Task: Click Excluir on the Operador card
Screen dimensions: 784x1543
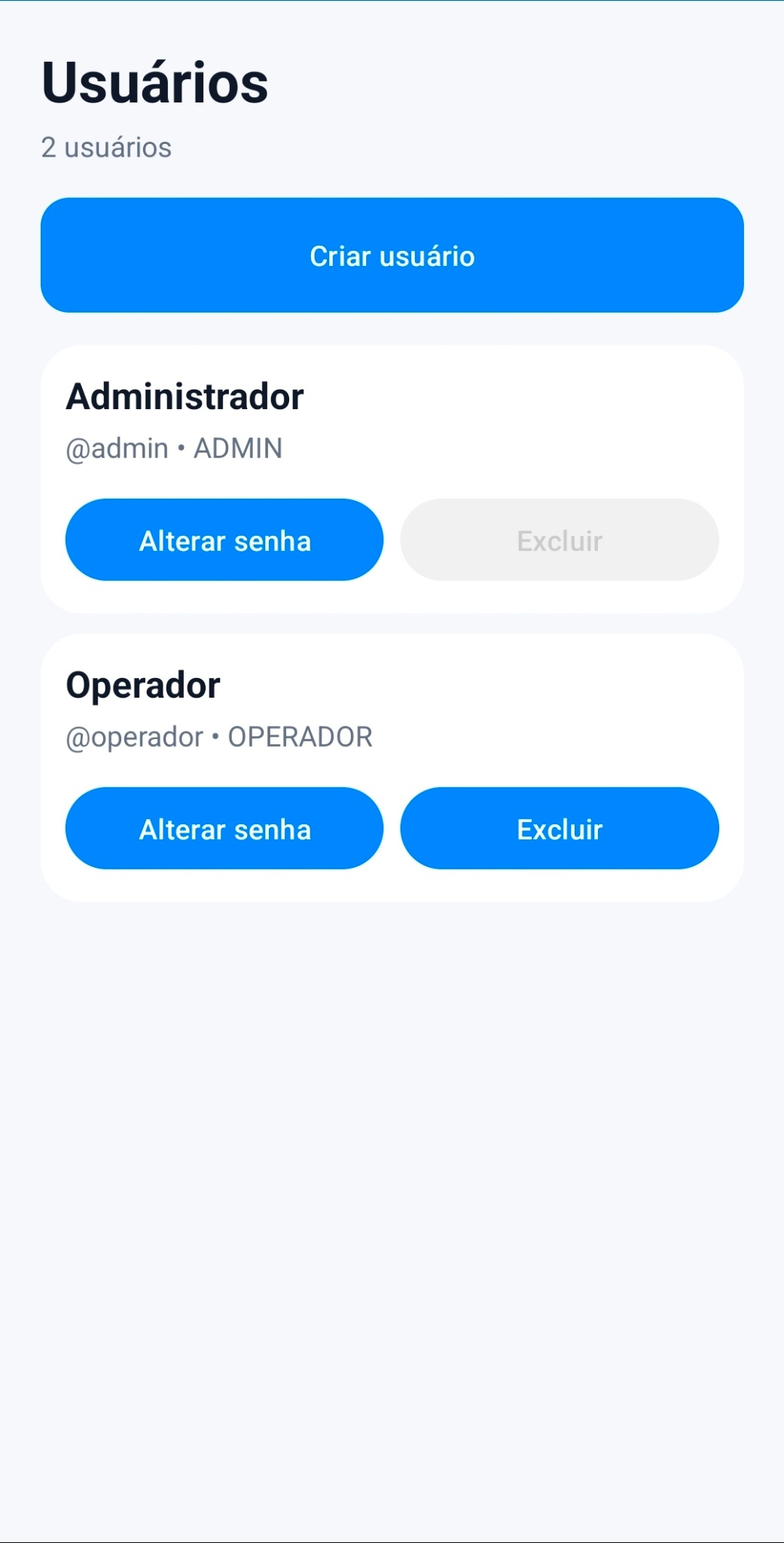Action: 560,828
